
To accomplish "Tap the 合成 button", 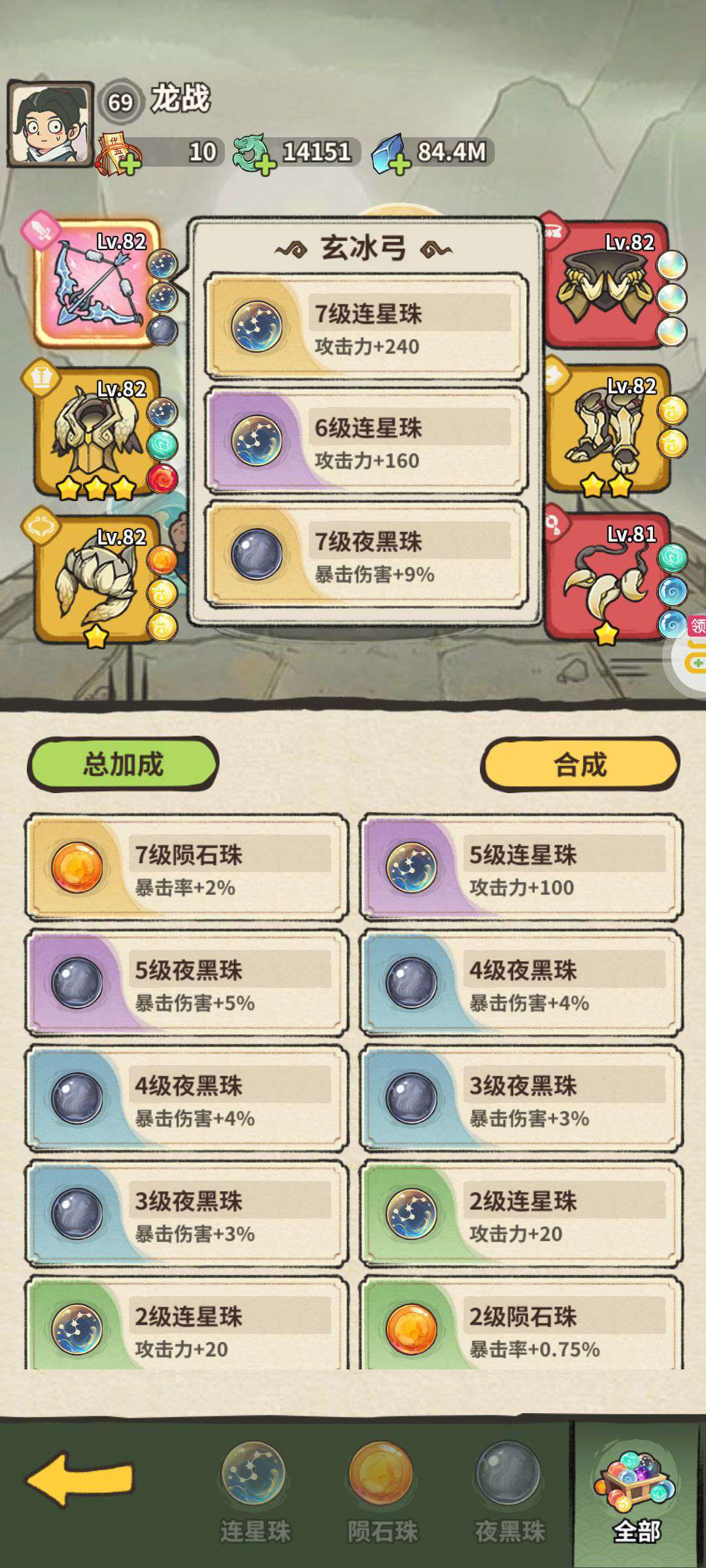I will pos(580,764).
